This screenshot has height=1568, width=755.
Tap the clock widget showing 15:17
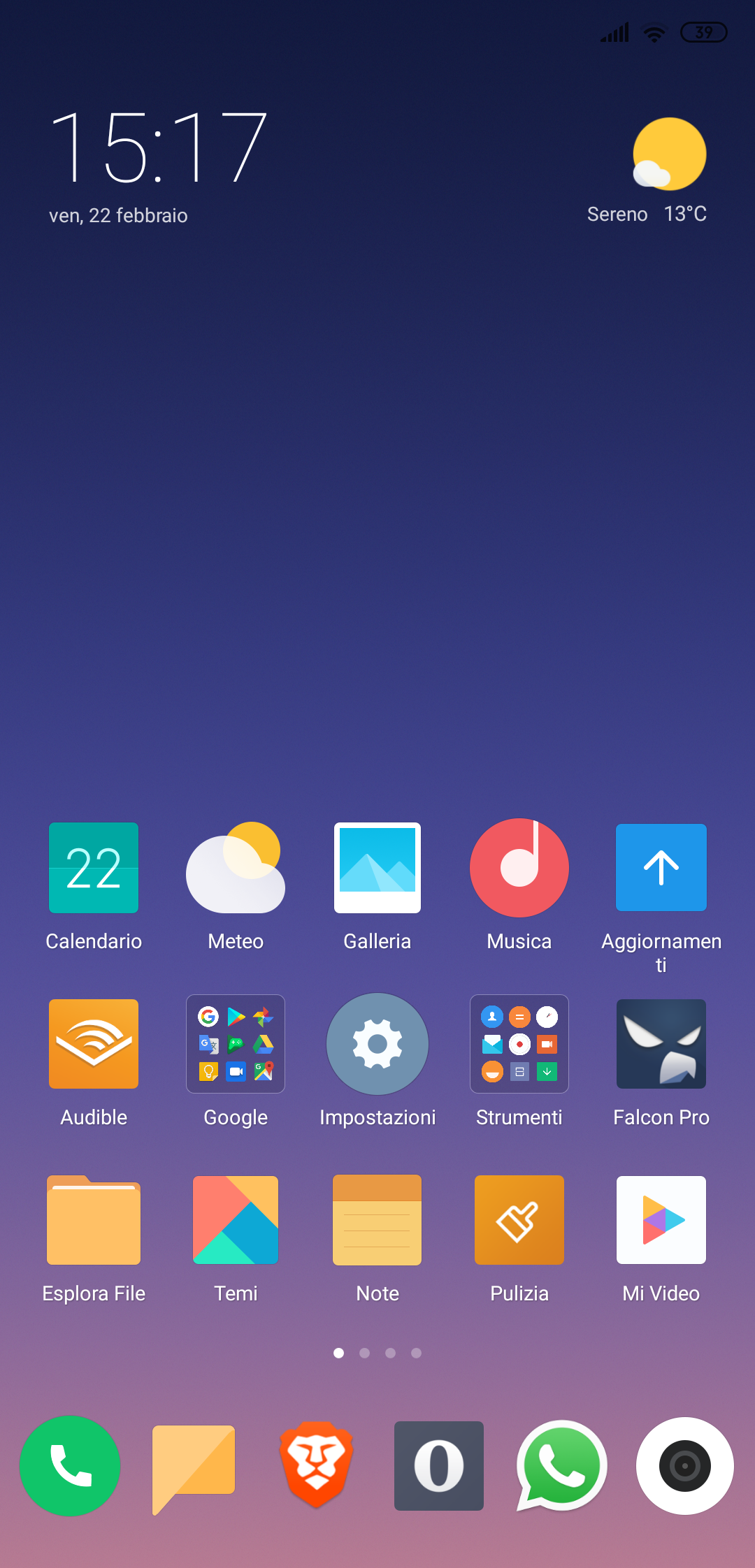(x=159, y=148)
